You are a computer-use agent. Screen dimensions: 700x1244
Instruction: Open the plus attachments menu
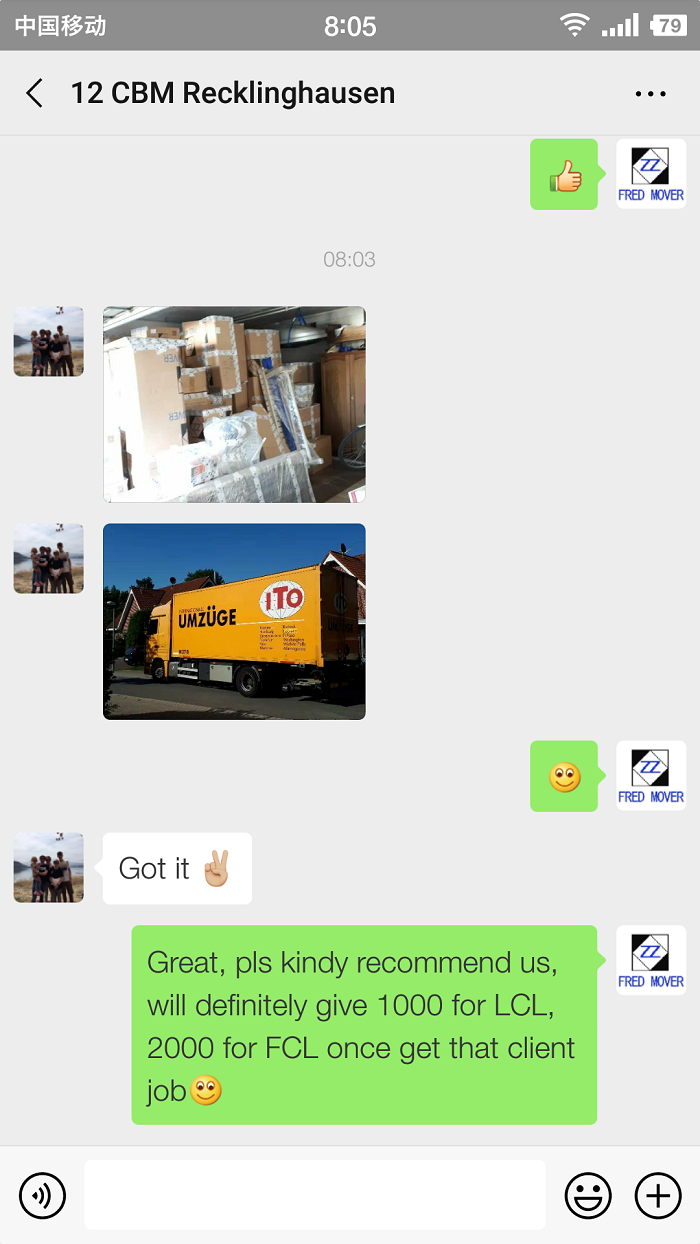click(x=658, y=1195)
